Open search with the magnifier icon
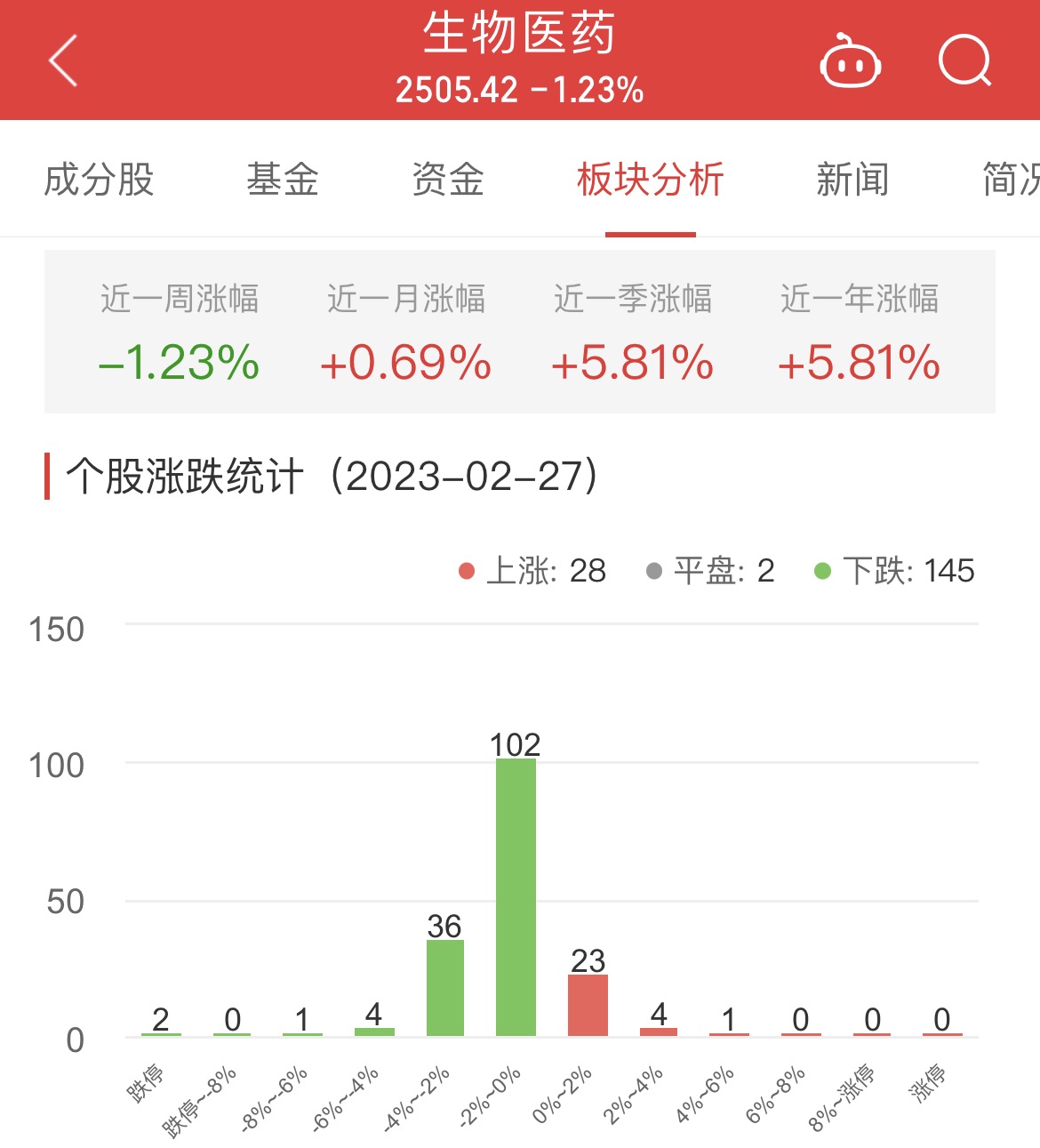This screenshot has width=1040, height=1148. pyautogui.click(x=964, y=60)
